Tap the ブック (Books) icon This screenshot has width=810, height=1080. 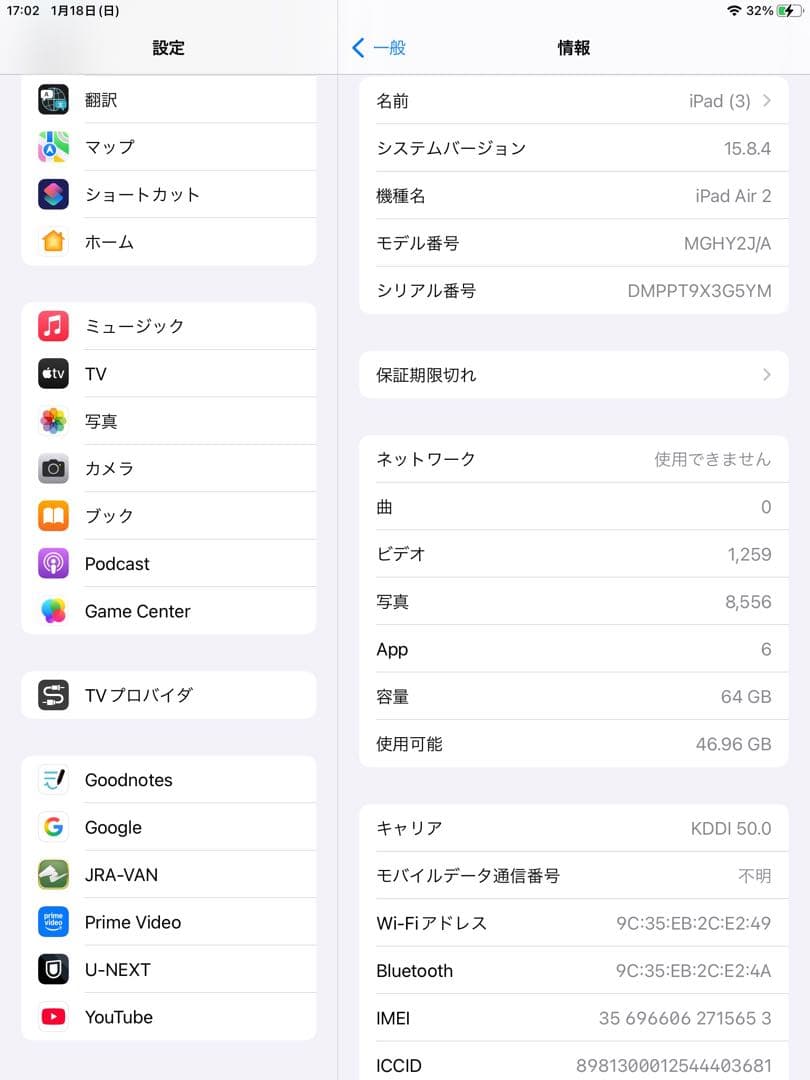53,516
